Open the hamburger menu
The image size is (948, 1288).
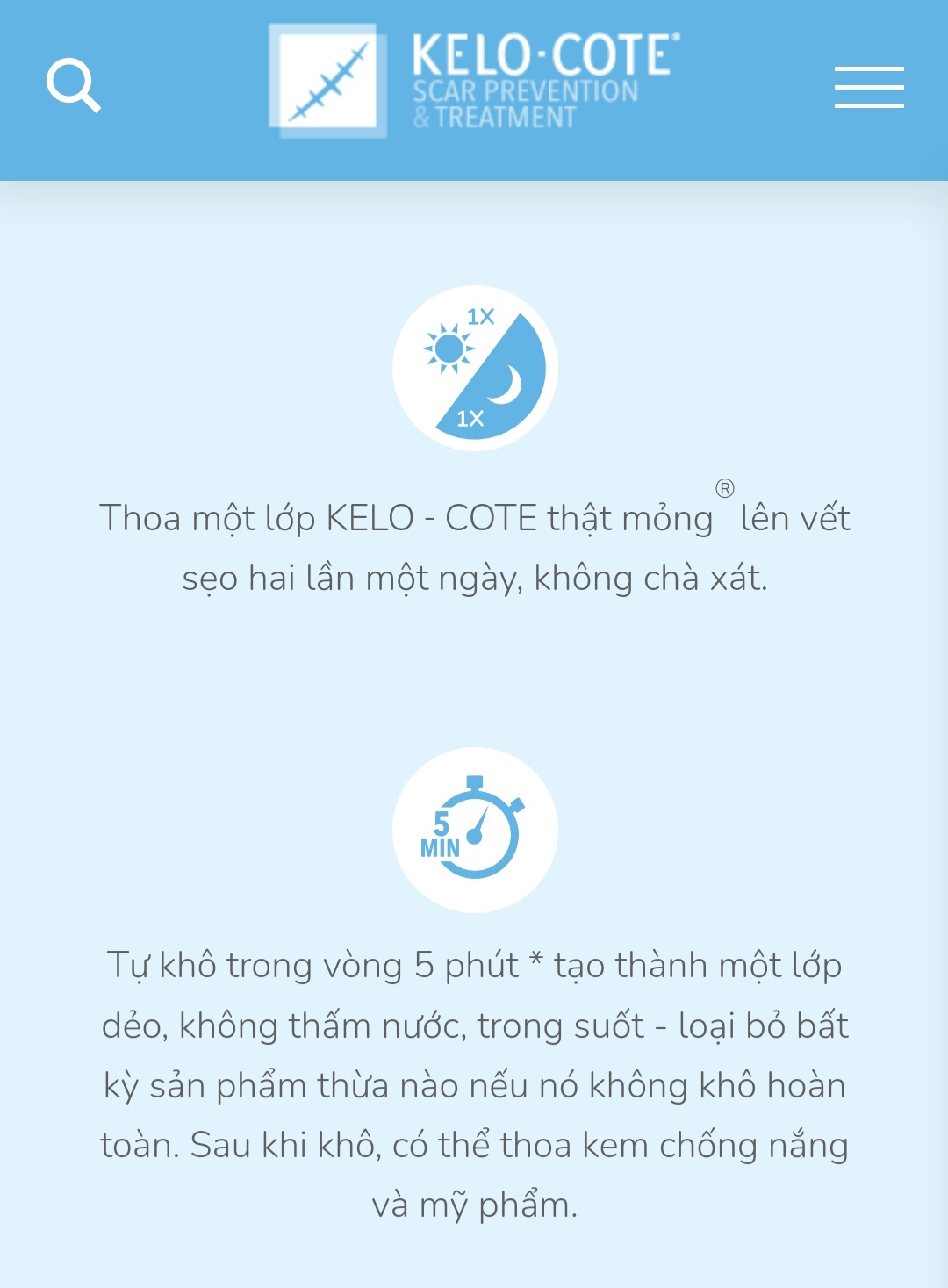tap(868, 87)
